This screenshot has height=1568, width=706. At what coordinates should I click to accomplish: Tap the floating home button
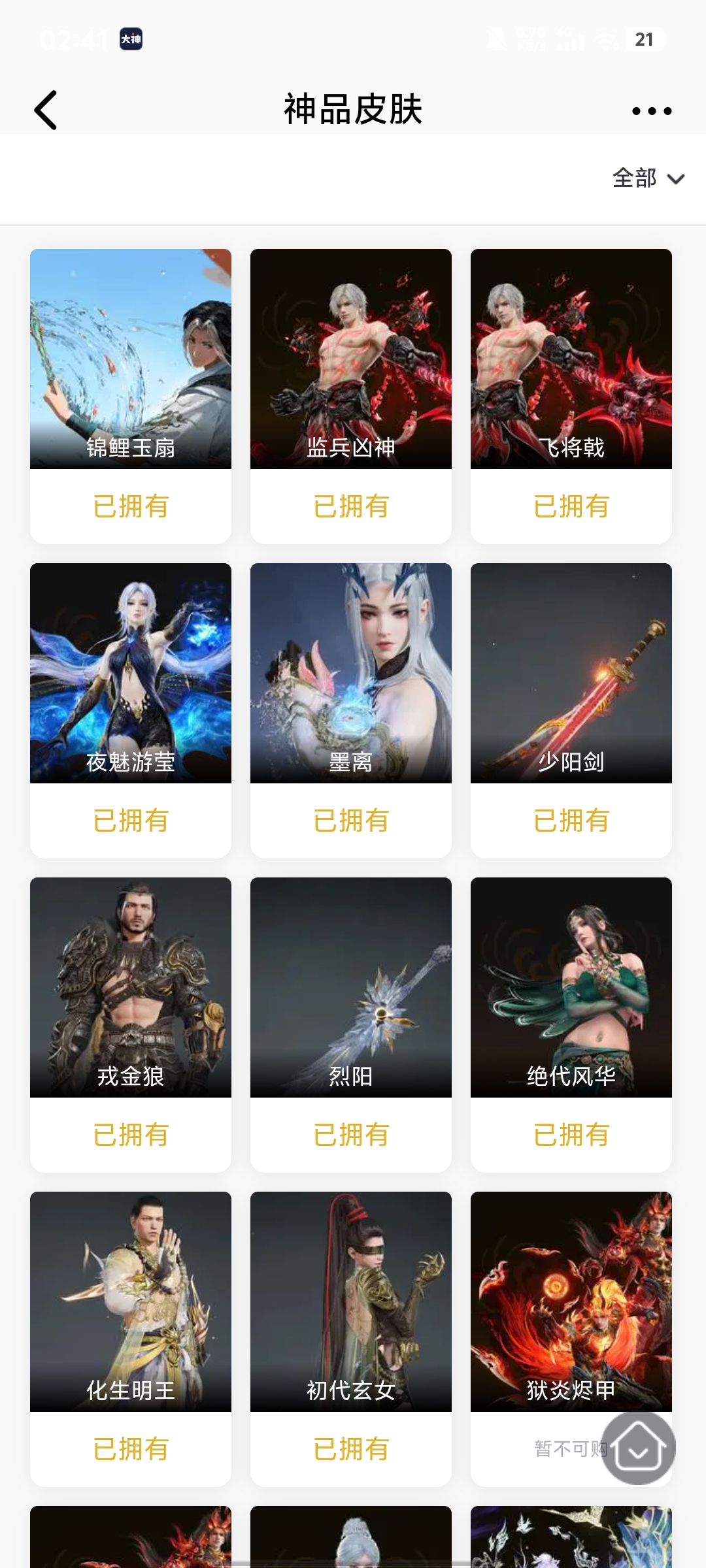pyautogui.click(x=639, y=1448)
